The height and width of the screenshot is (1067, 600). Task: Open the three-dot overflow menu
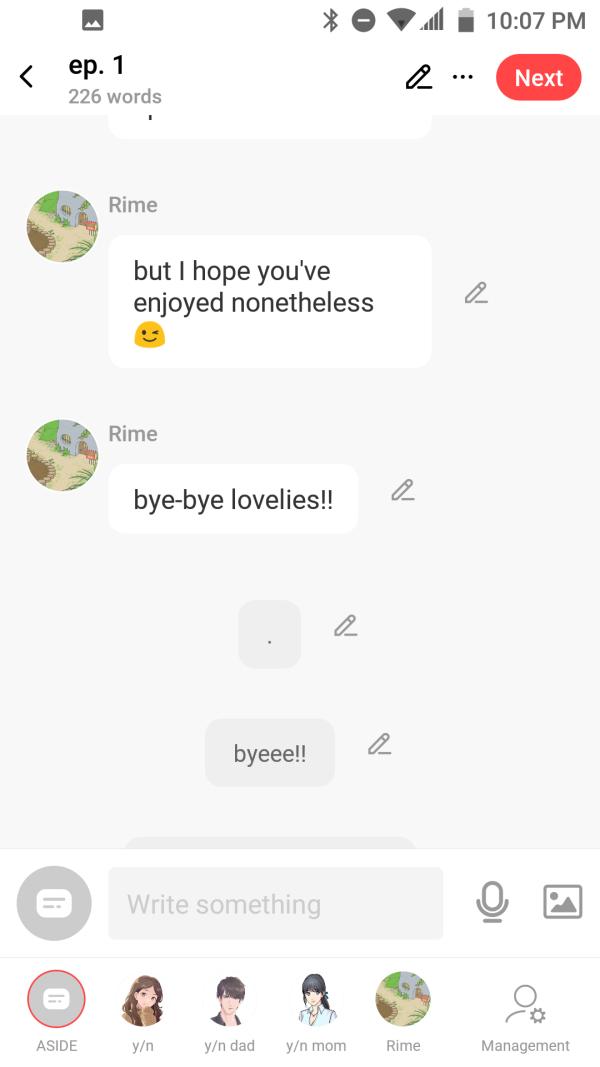coord(462,77)
